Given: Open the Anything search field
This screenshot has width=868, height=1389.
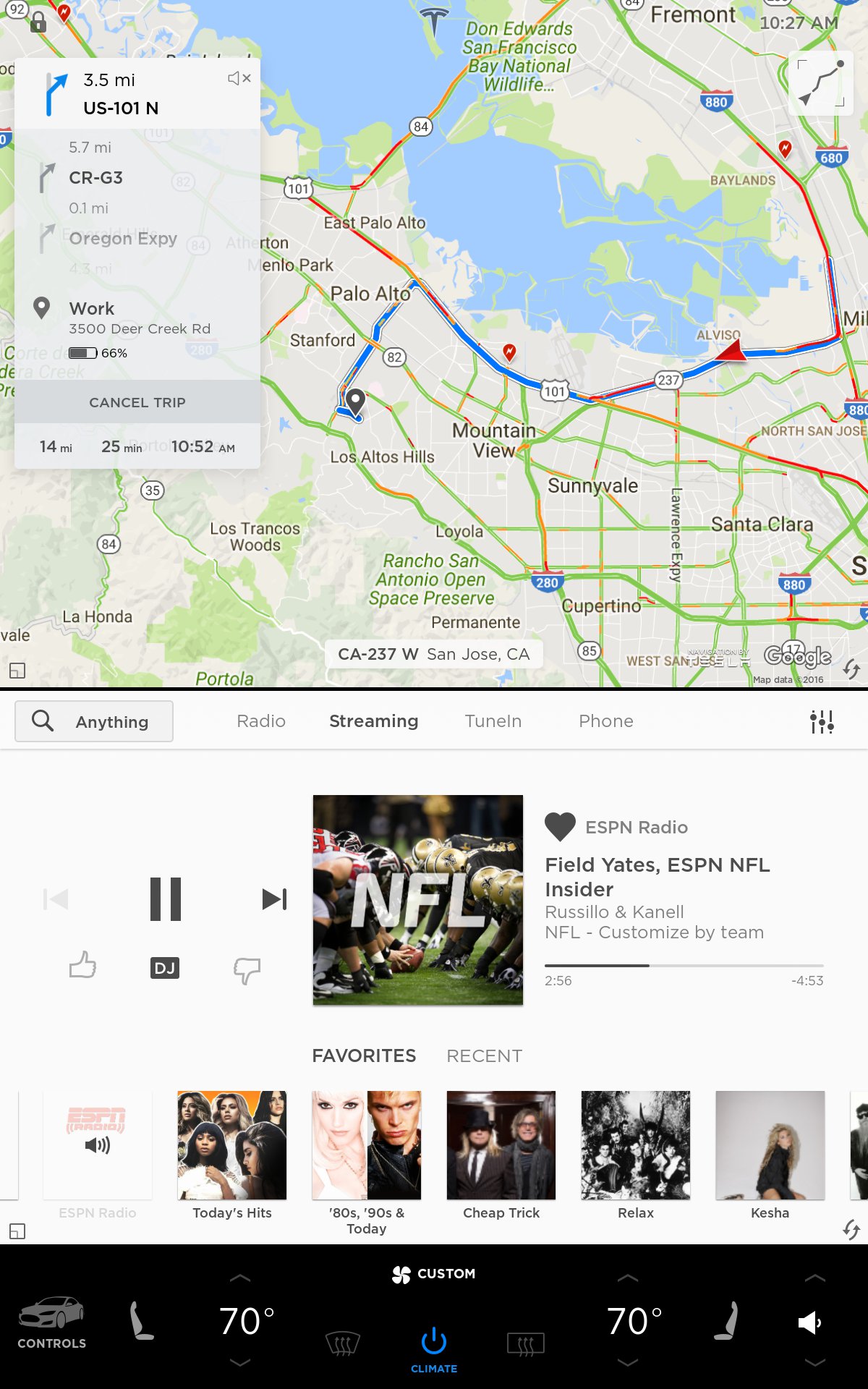Looking at the screenshot, I should pos(94,721).
